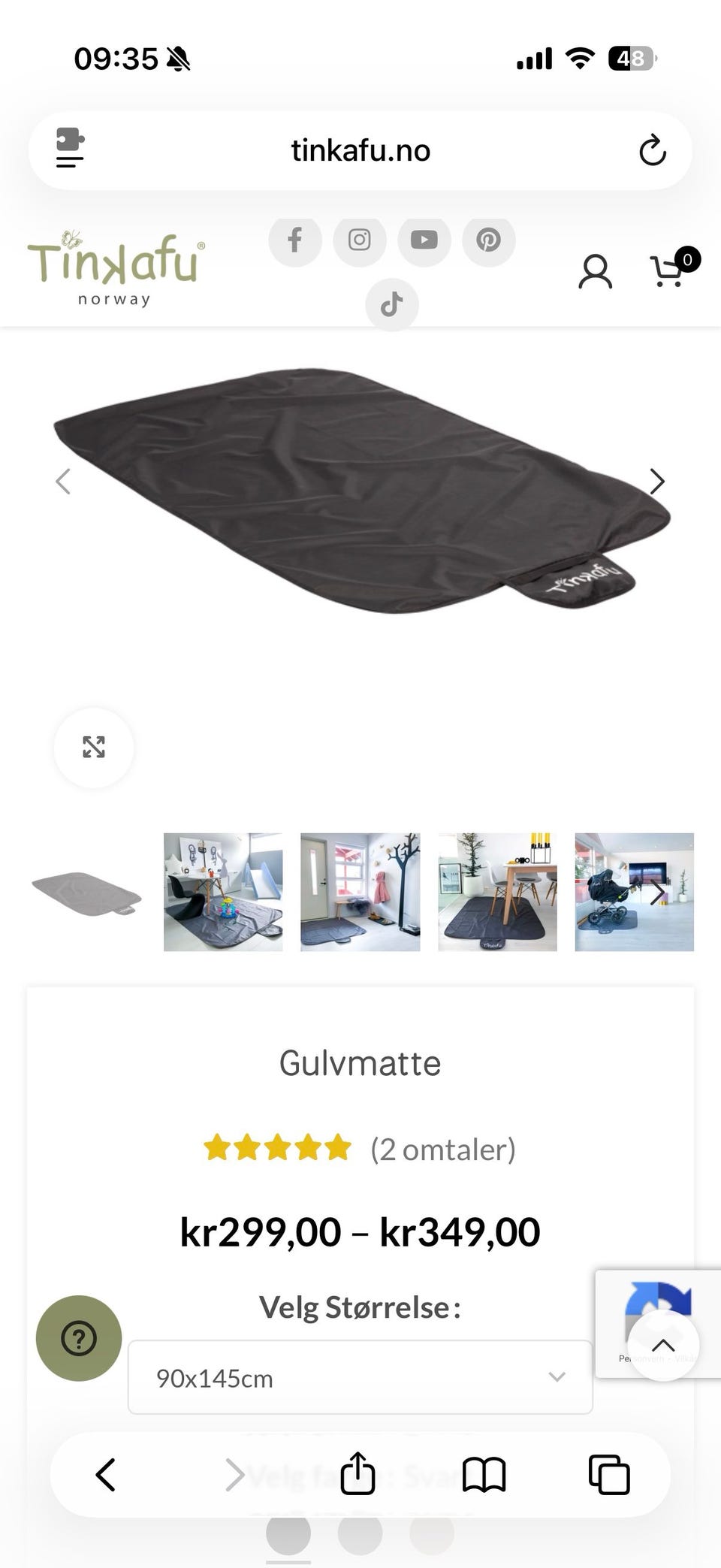The image size is (721, 1568).
Task: Open the user account icon
Action: (596, 273)
